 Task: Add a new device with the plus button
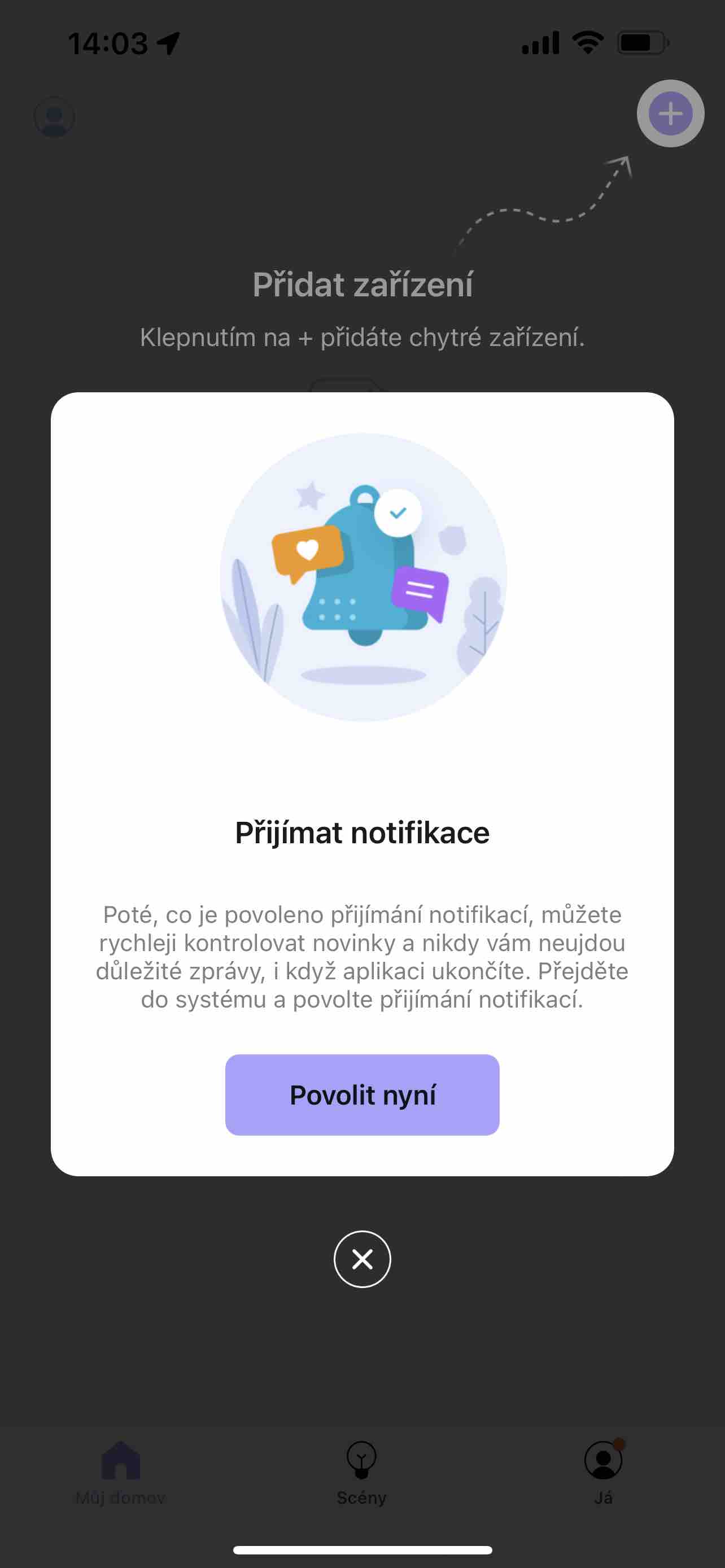click(x=670, y=114)
